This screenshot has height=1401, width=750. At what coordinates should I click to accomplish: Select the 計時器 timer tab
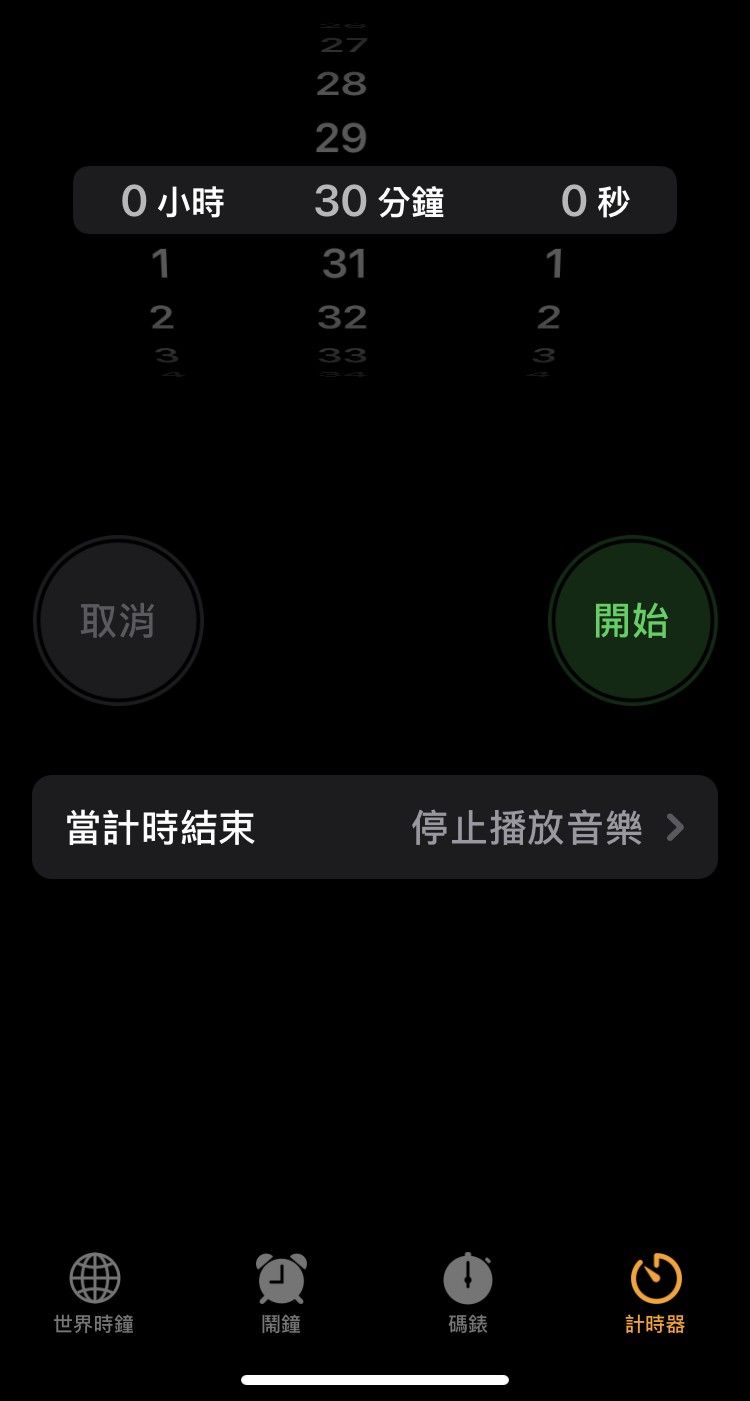pos(655,1294)
